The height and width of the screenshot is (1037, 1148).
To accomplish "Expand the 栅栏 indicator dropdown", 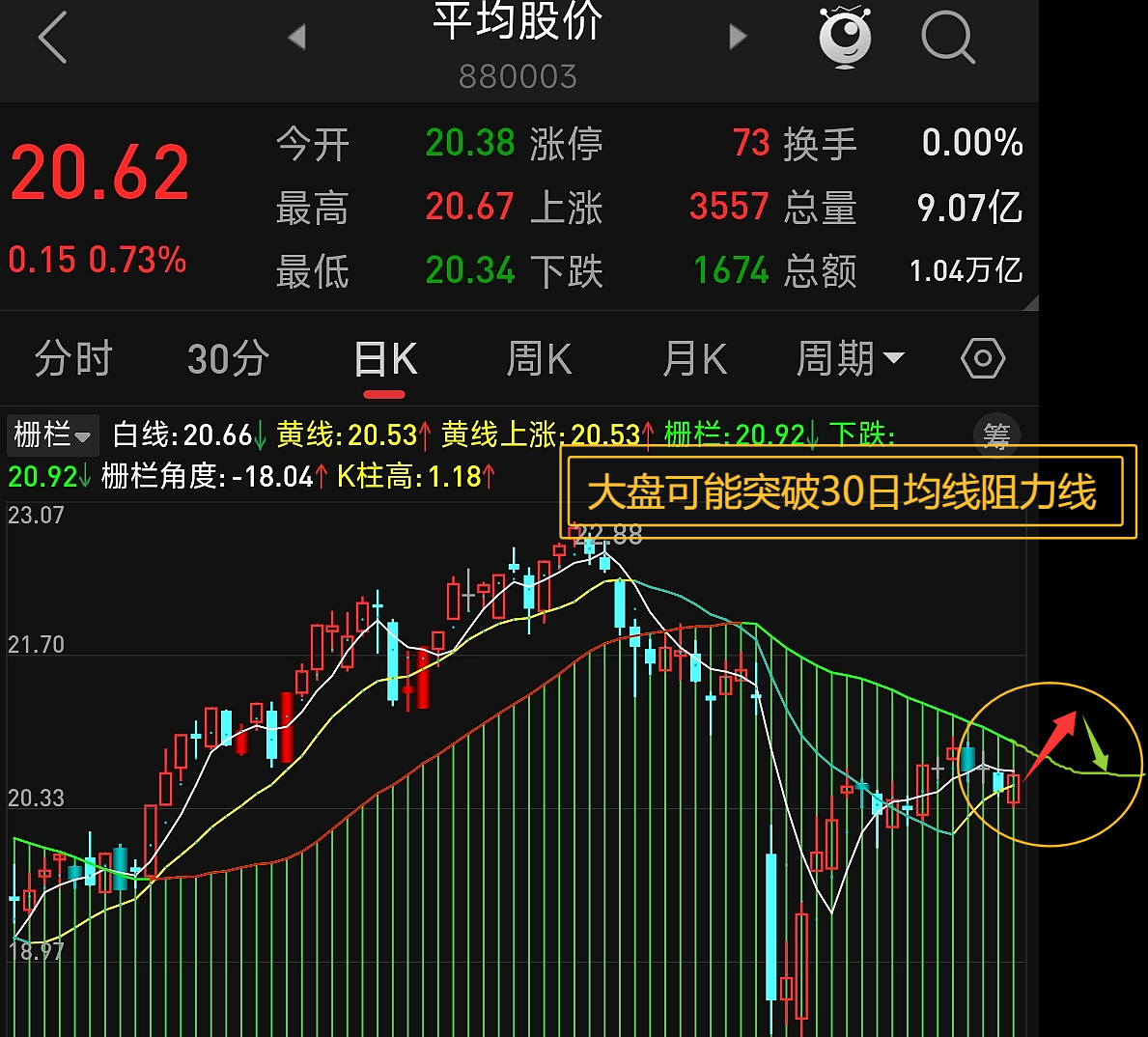I will click(x=52, y=434).
